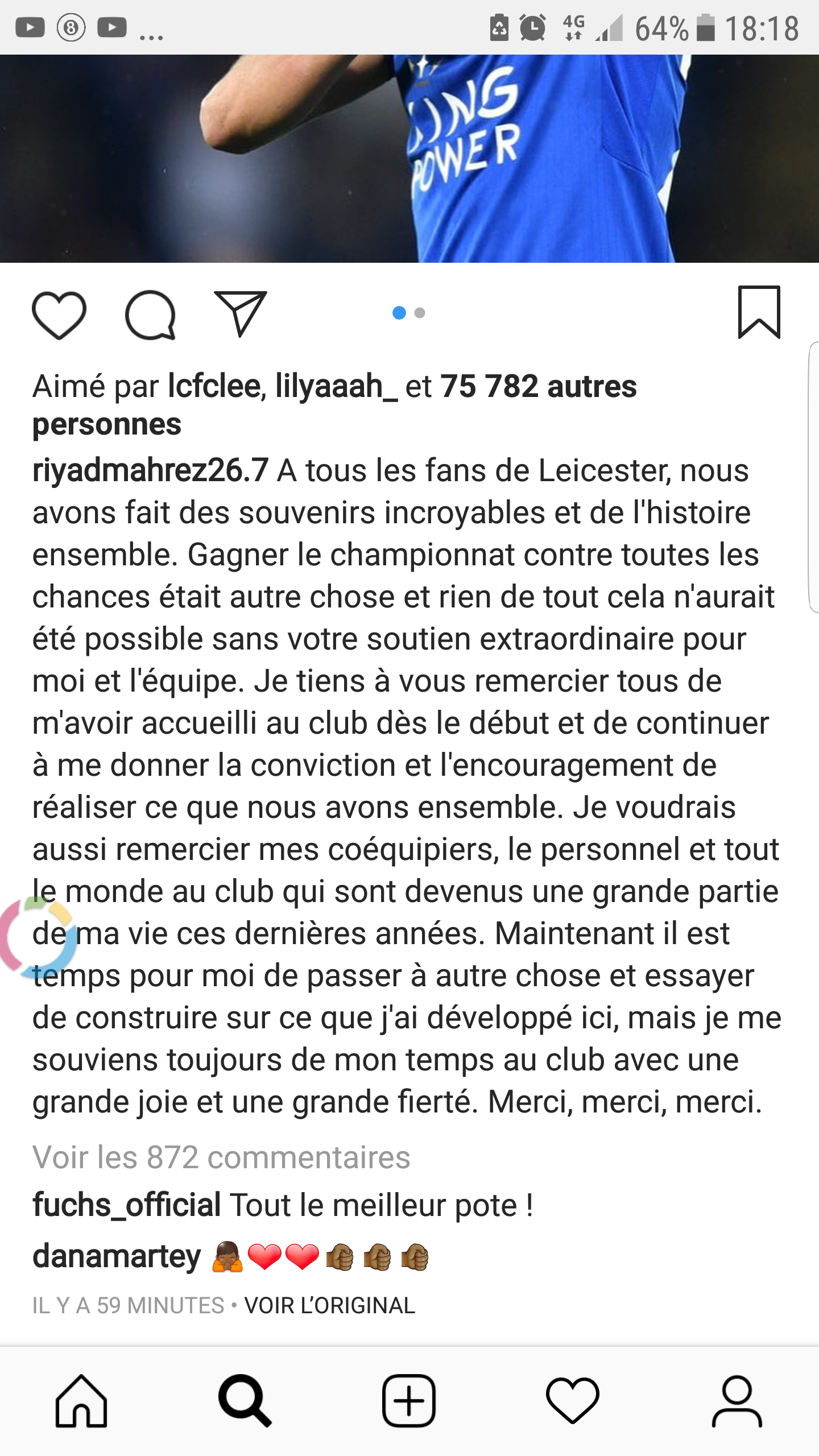Tap Voir l'original to show original text
The image size is (819, 1456).
click(330, 1306)
